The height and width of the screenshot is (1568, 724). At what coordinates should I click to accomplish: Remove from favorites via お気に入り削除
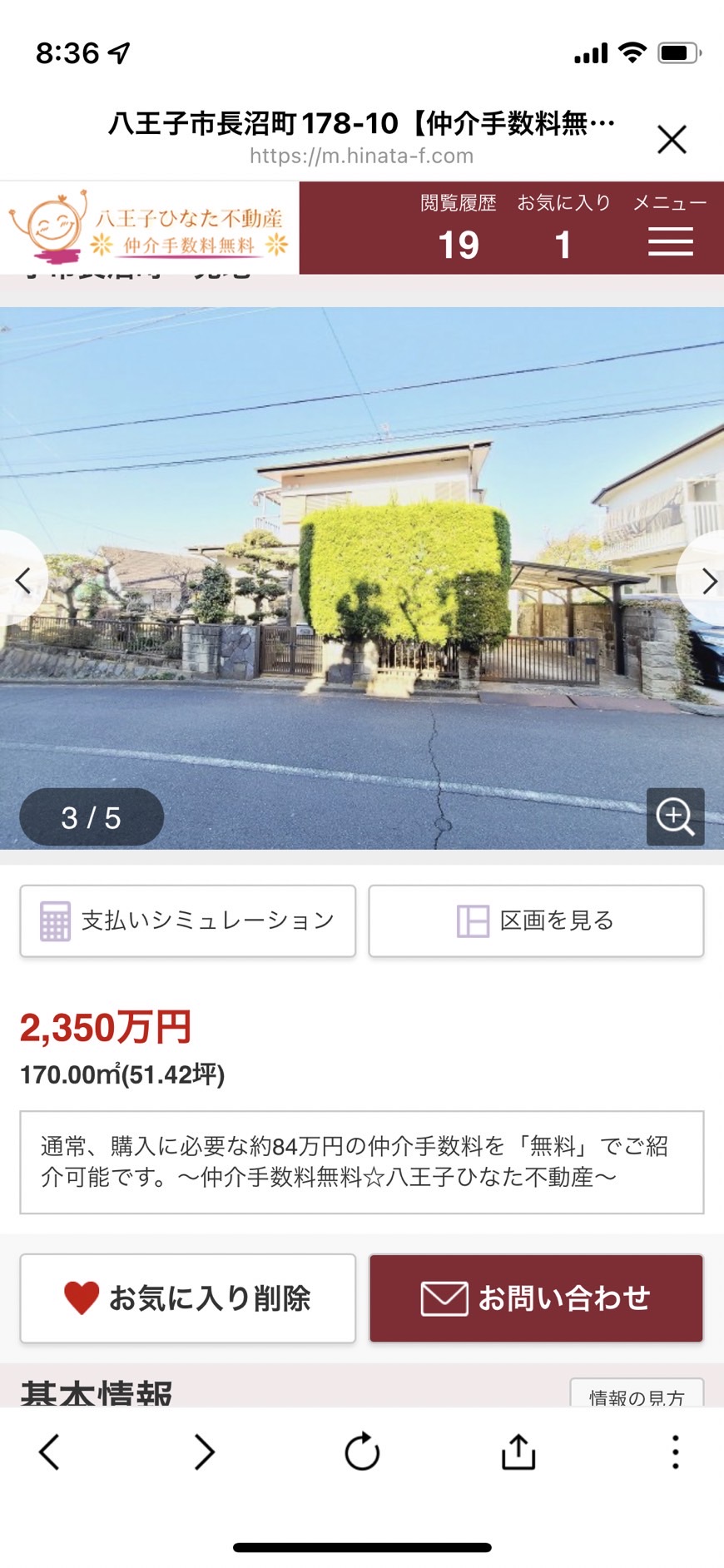point(188,1298)
